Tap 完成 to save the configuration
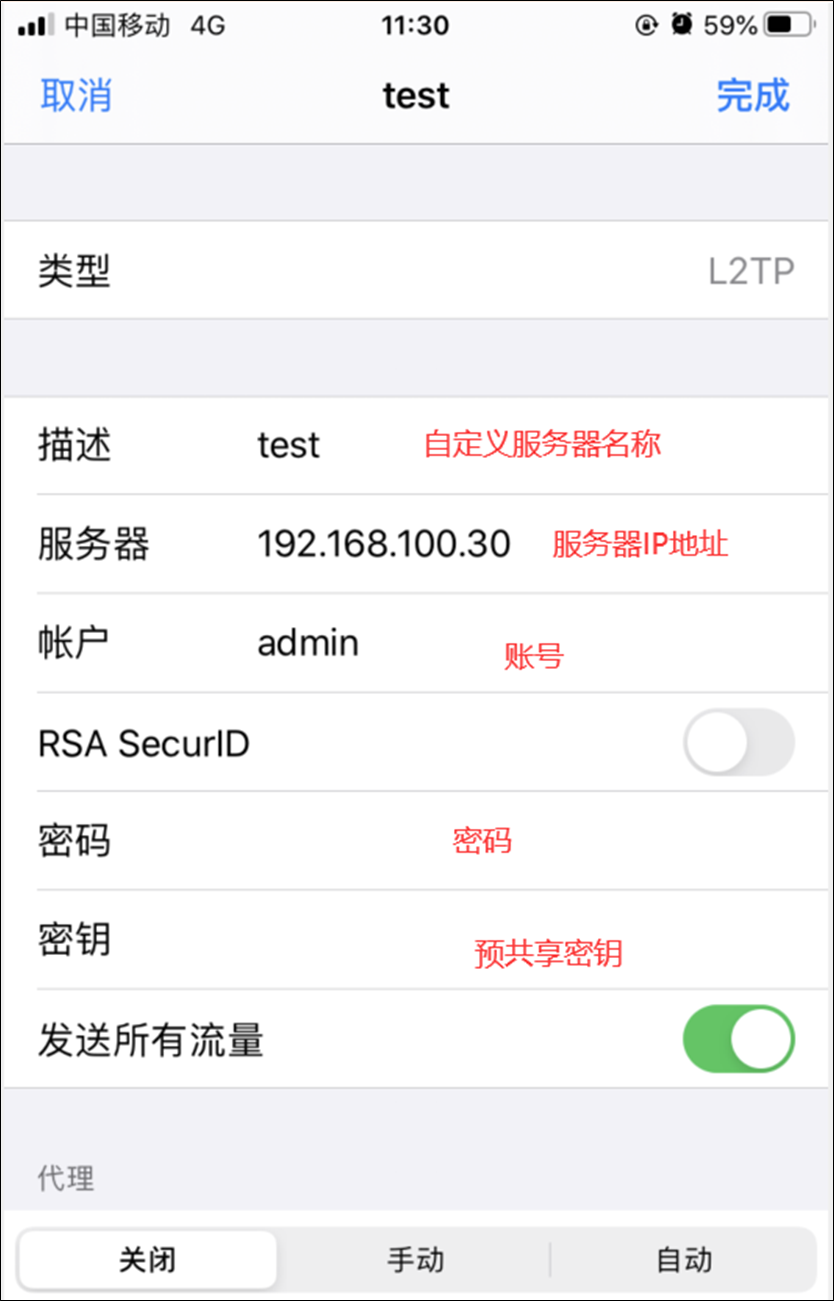Screen dimensions: 834x1301 coord(752,96)
